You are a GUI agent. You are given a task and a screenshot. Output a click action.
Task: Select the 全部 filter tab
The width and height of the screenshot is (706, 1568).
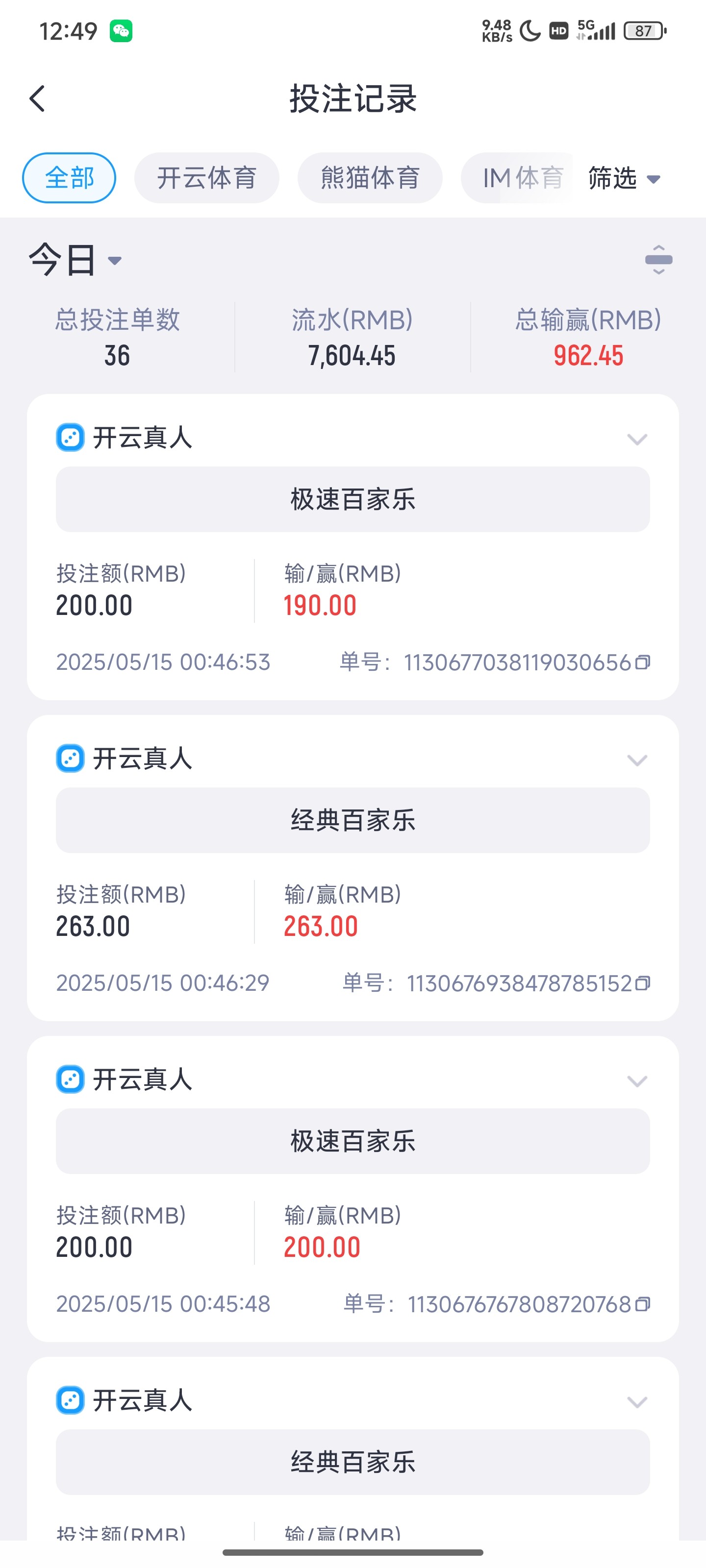(x=69, y=178)
